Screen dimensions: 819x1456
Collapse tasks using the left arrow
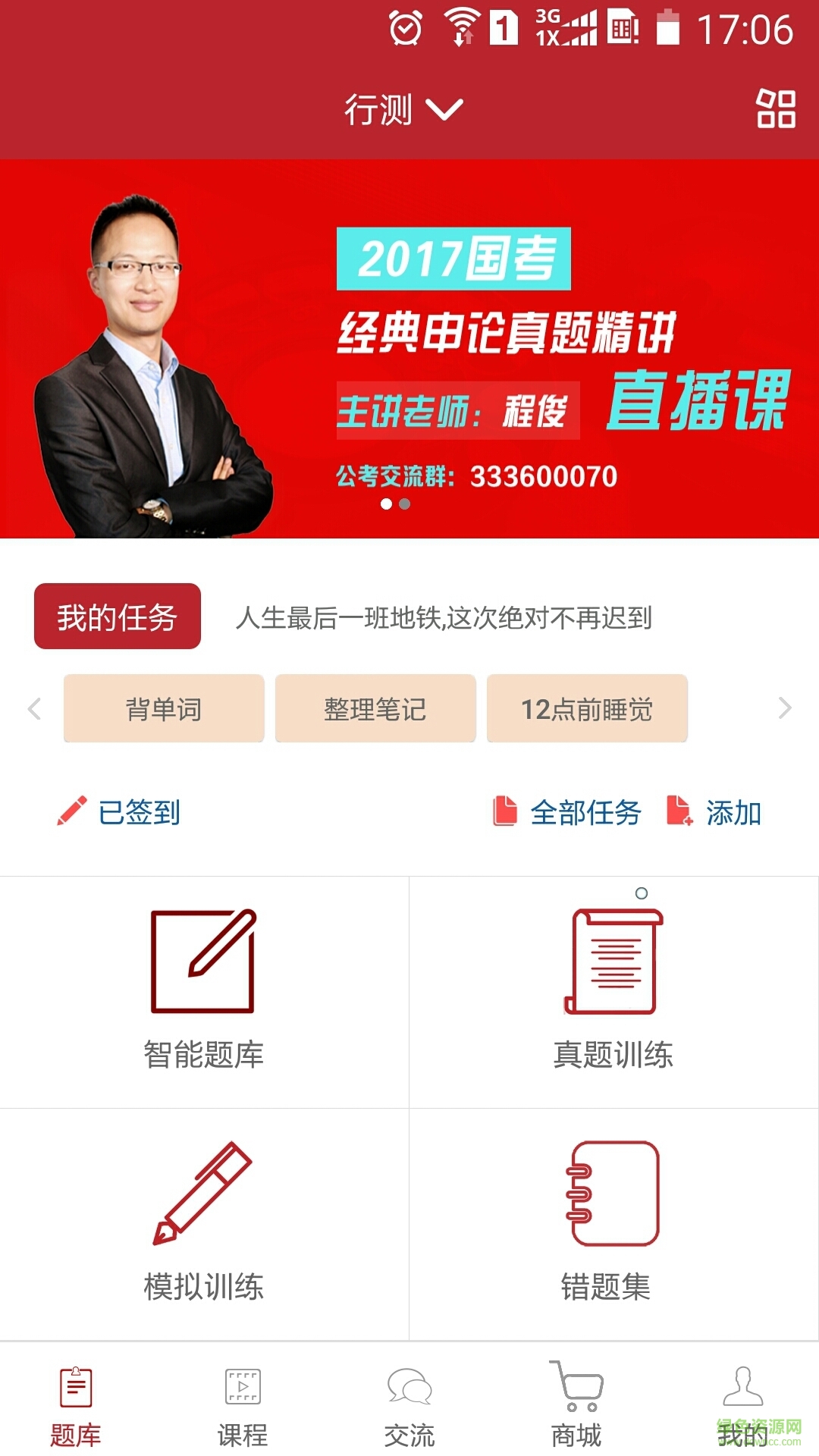click(33, 708)
